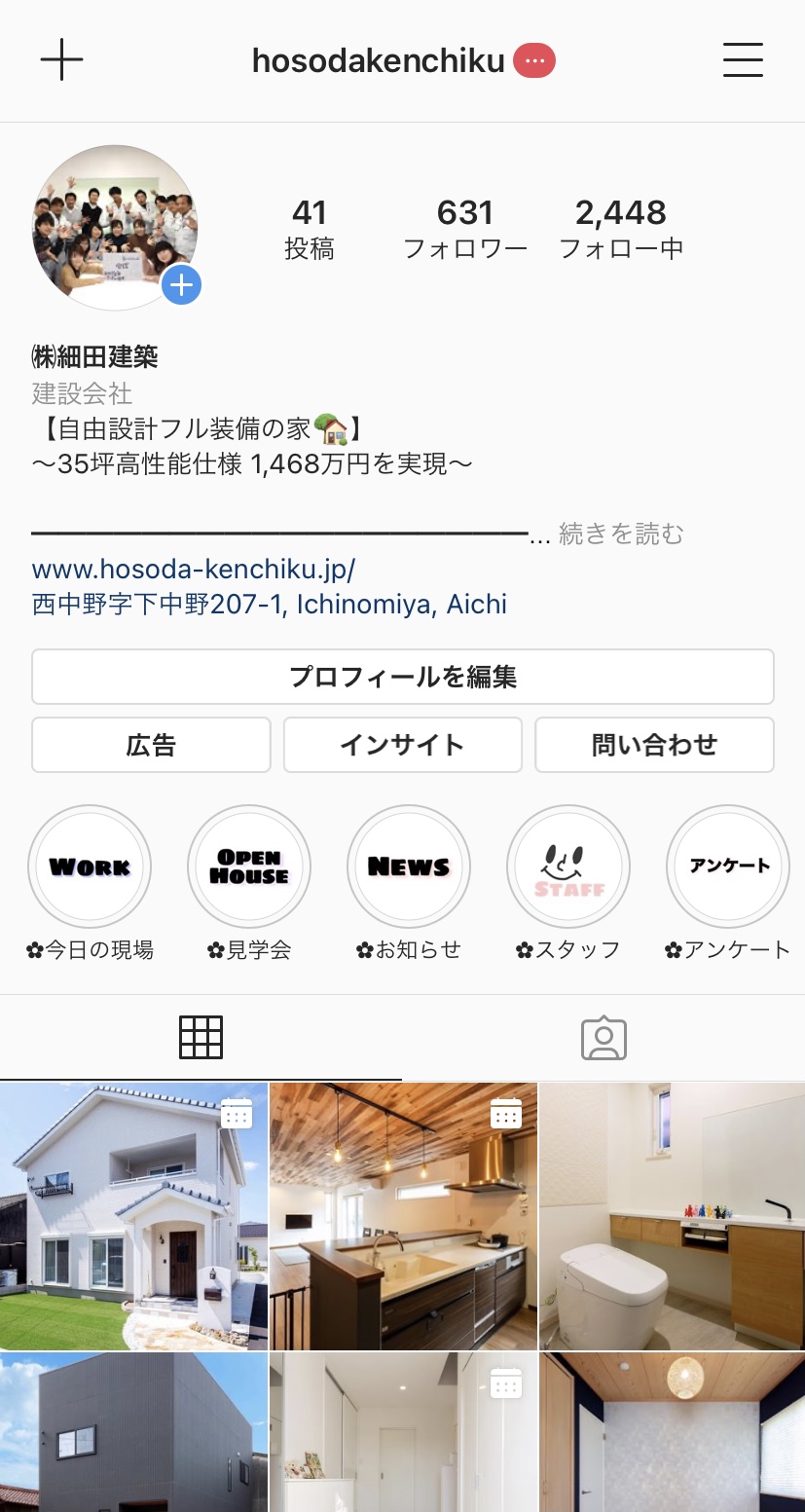Add a story via the profile photo plus
Viewport: 805px width, 1512px height.
point(181,286)
